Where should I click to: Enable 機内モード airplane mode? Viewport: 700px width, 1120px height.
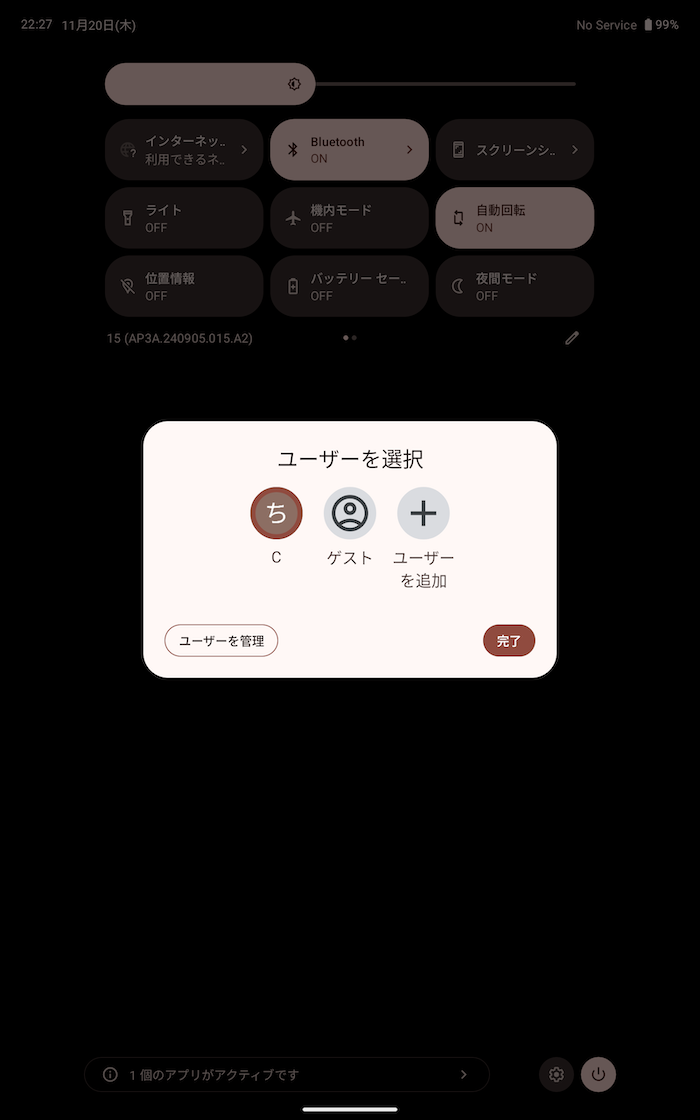pyautogui.click(x=349, y=218)
